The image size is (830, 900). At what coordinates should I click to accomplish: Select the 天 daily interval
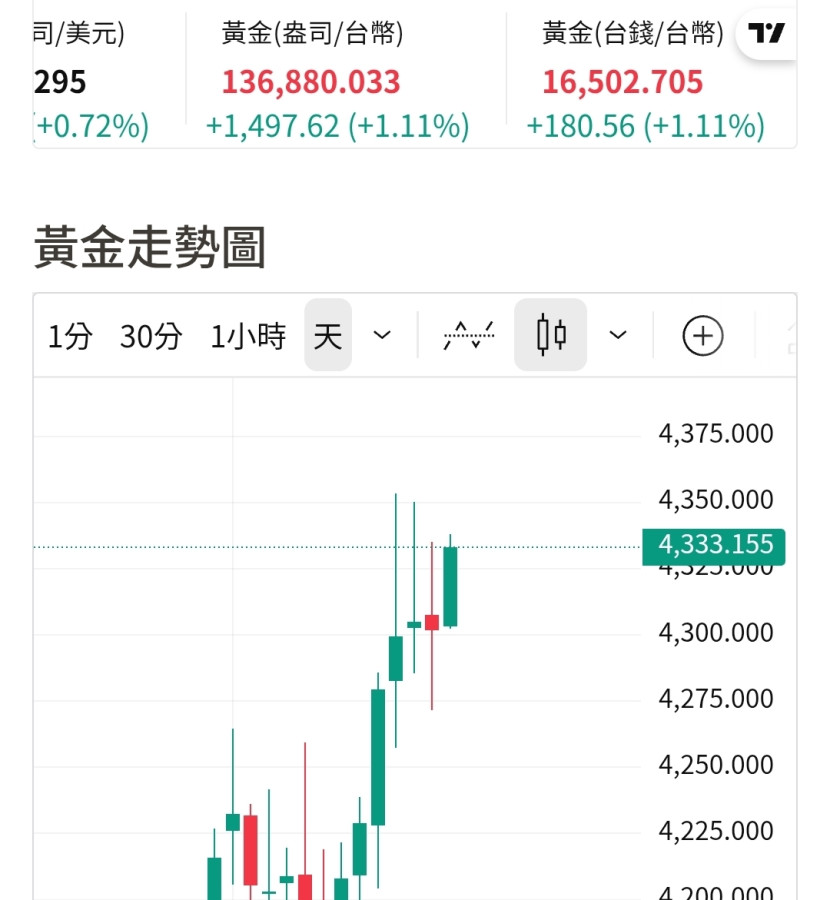coord(328,336)
